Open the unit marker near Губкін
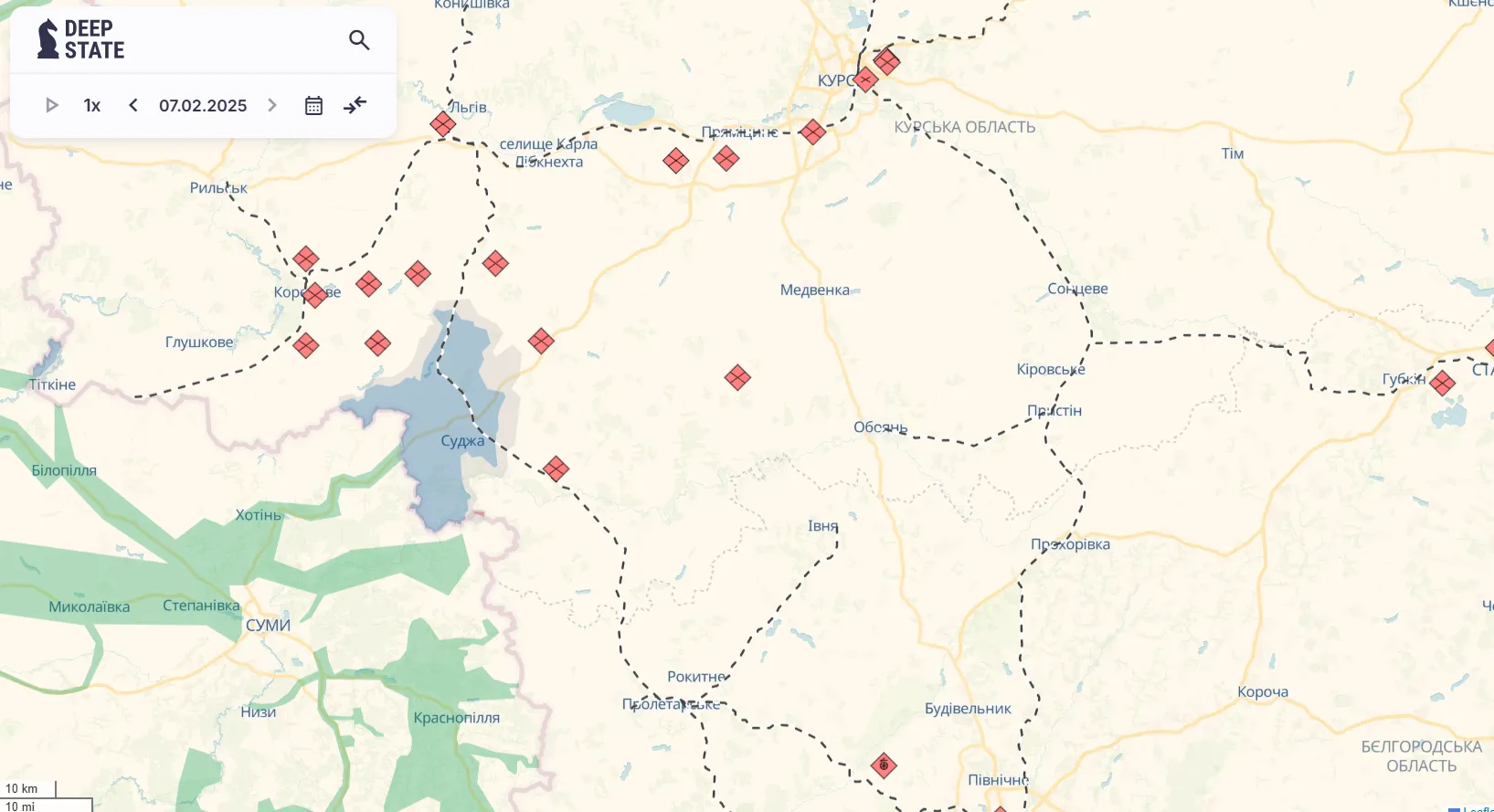Image resolution: width=1494 pixels, height=812 pixels. 1443,383
